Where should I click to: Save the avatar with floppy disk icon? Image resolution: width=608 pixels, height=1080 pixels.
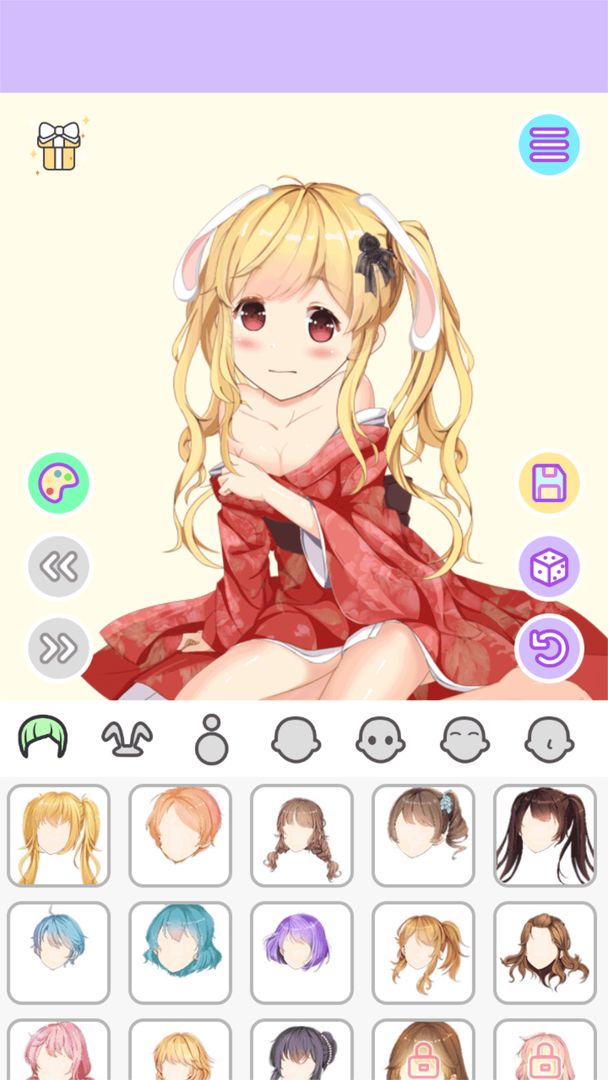(x=548, y=483)
